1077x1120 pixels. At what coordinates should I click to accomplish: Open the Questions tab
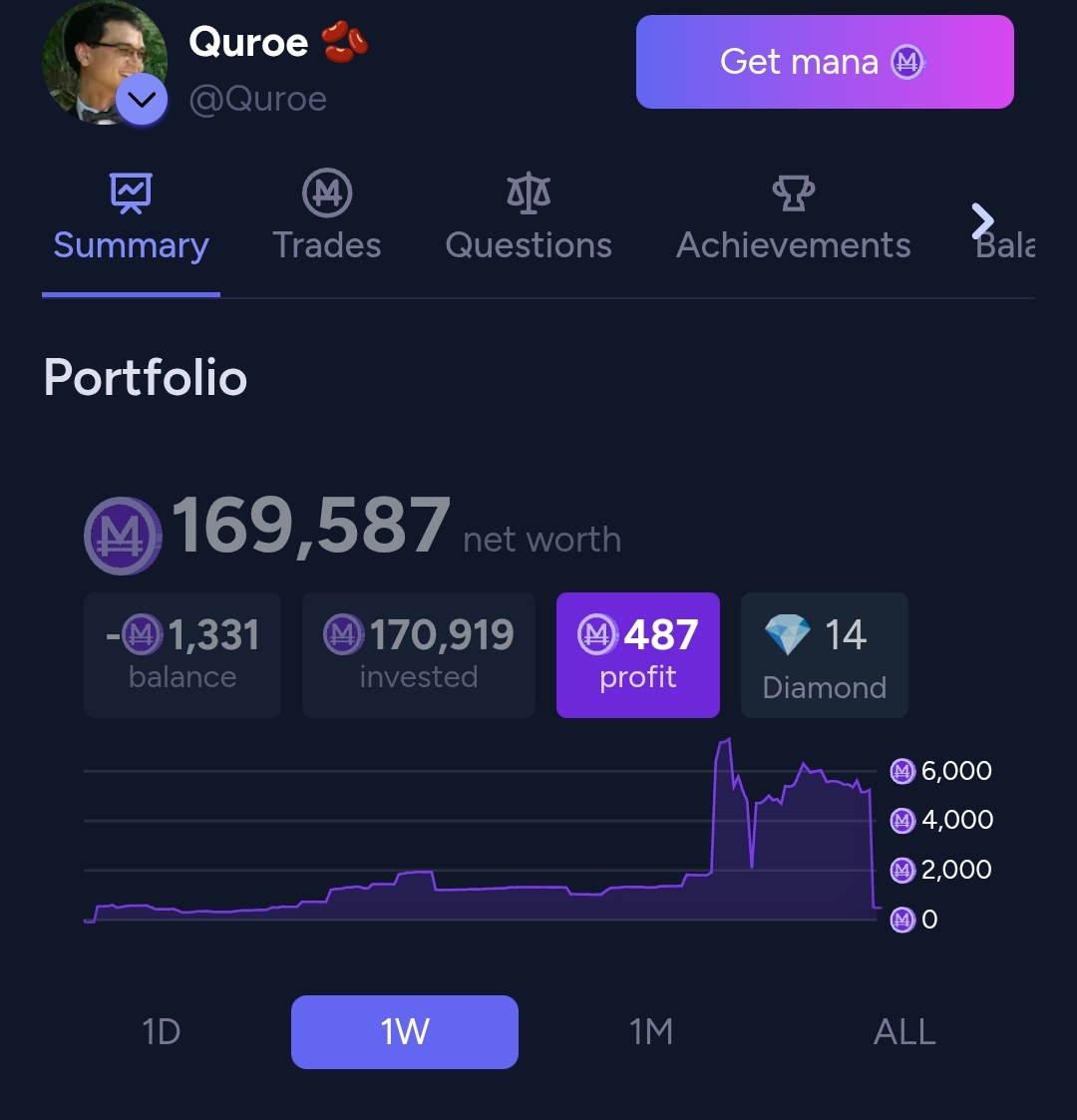[x=529, y=218]
